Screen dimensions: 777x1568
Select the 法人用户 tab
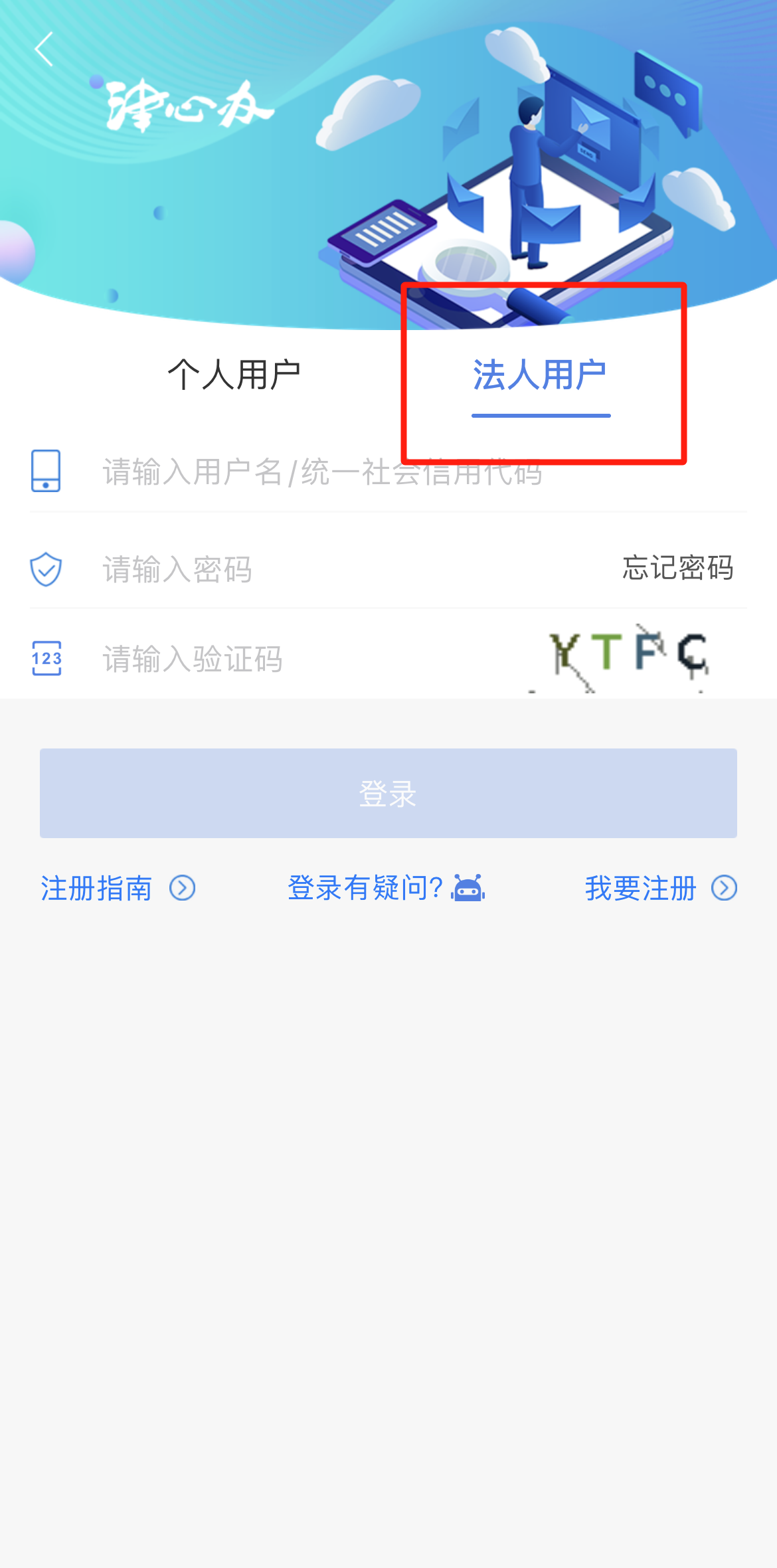coord(540,375)
